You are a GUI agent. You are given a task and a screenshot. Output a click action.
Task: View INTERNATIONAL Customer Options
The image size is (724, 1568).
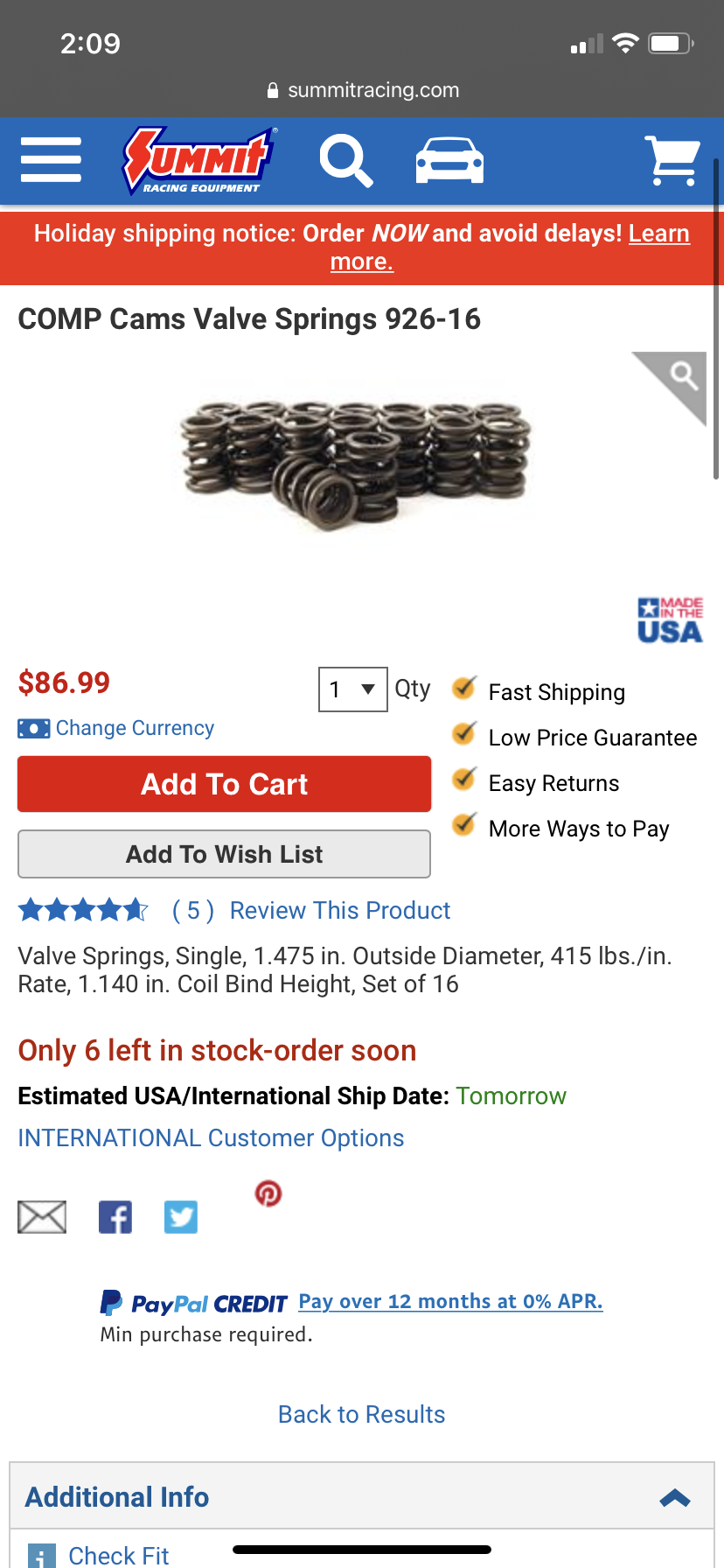[211, 1138]
